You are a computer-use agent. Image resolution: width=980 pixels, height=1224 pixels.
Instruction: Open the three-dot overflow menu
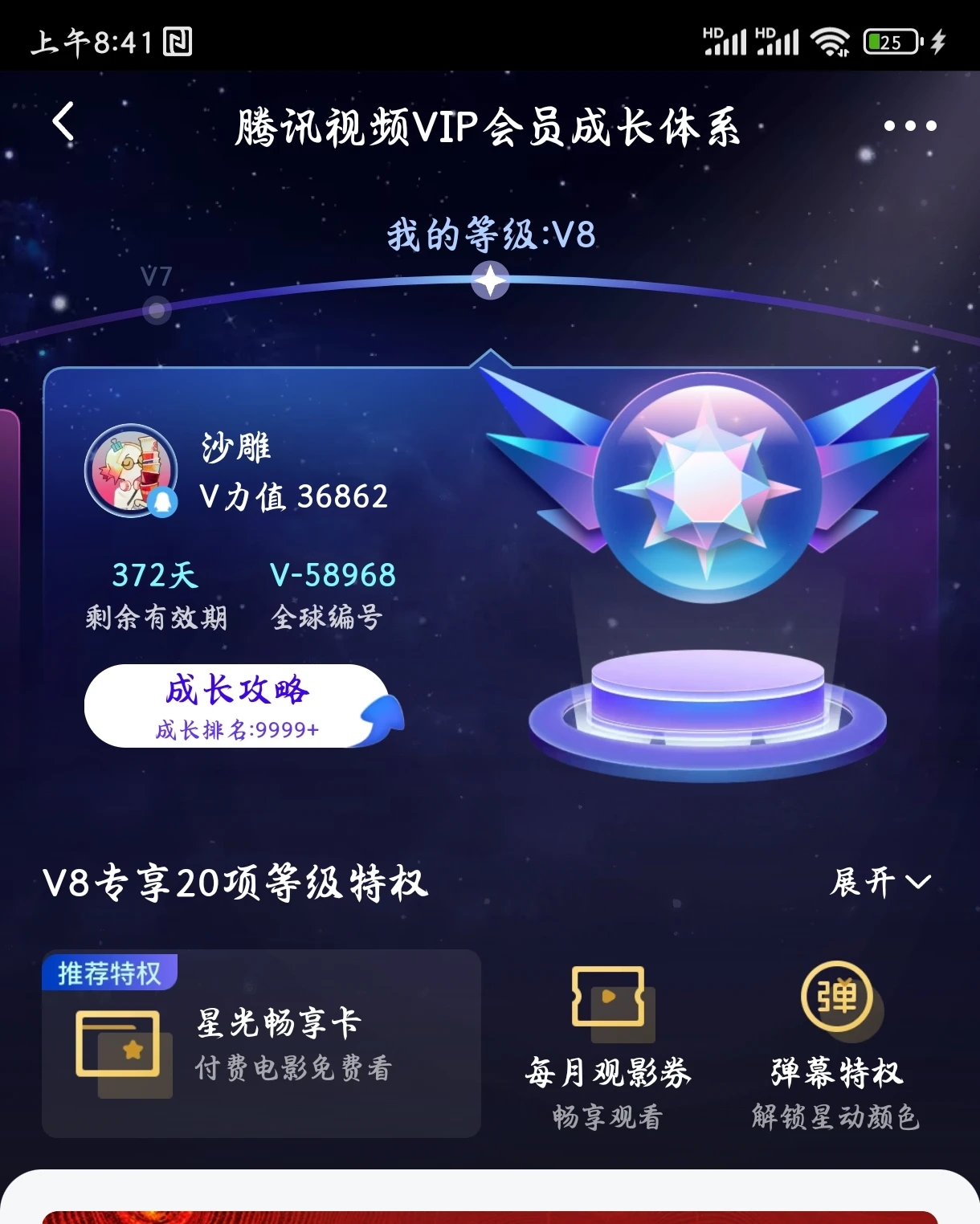click(x=909, y=125)
